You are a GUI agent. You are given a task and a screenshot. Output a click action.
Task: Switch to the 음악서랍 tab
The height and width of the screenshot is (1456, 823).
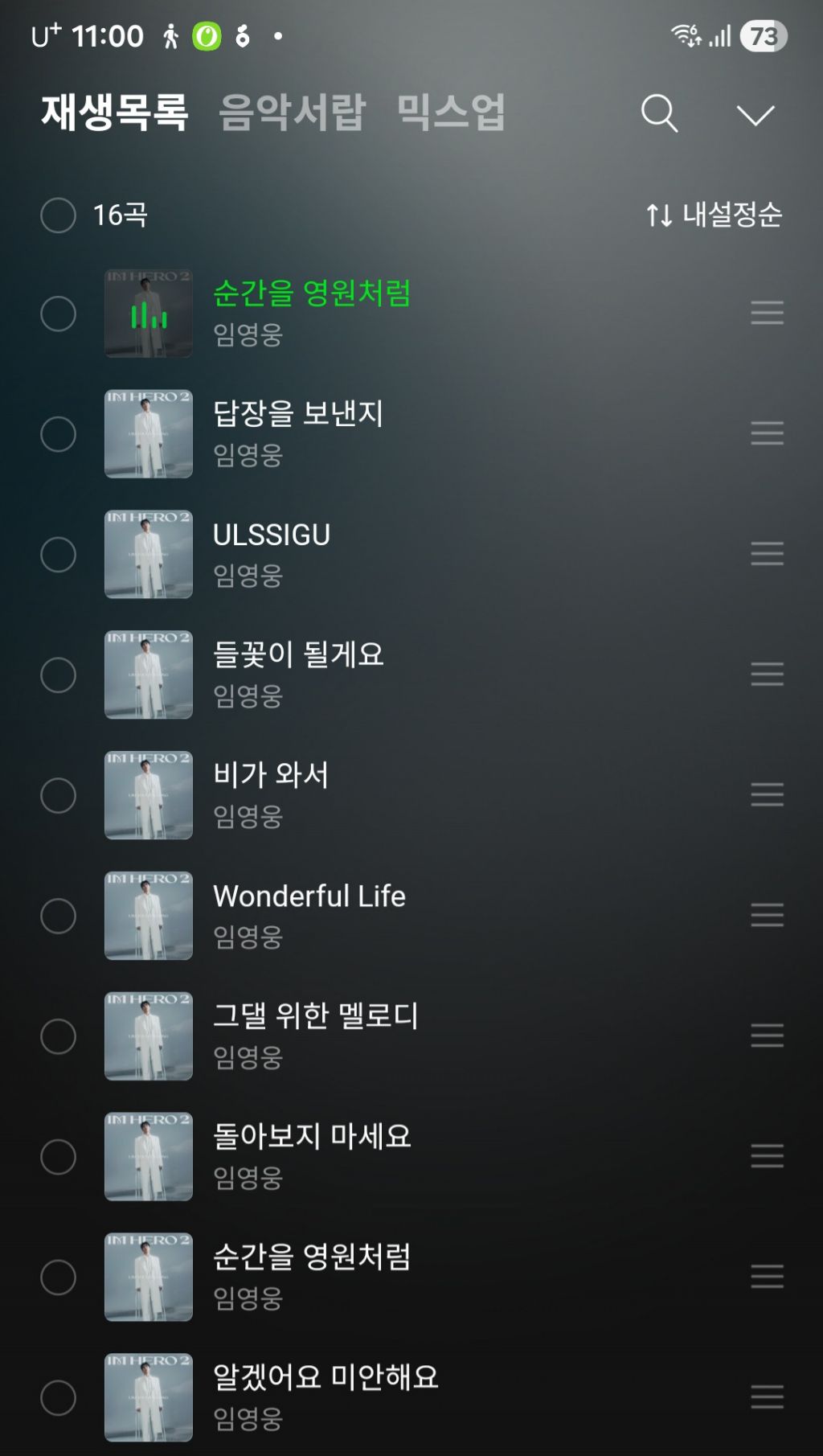coord(293,112)
